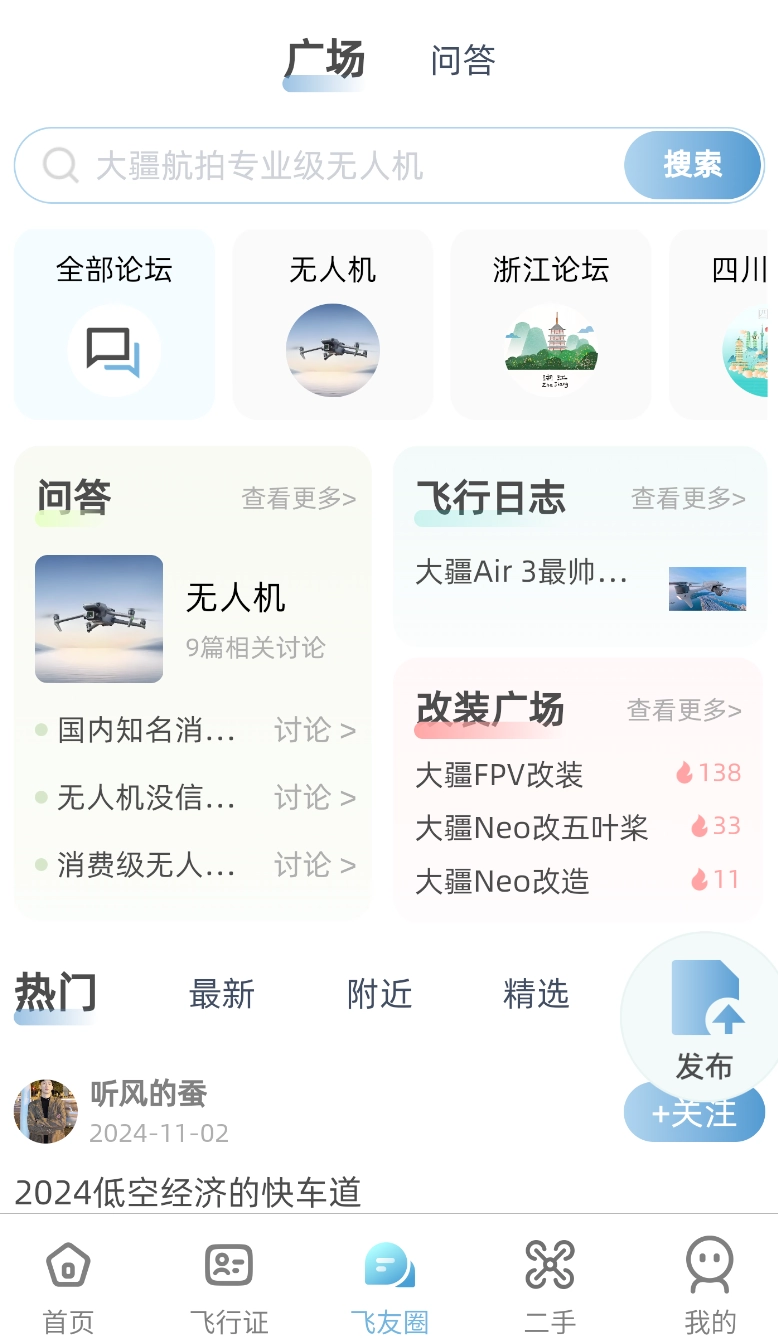Image resolution: width=778 pixels, height=1343 pixels.
Task: Select the 最新 feed tab
Action: point(222,994)
